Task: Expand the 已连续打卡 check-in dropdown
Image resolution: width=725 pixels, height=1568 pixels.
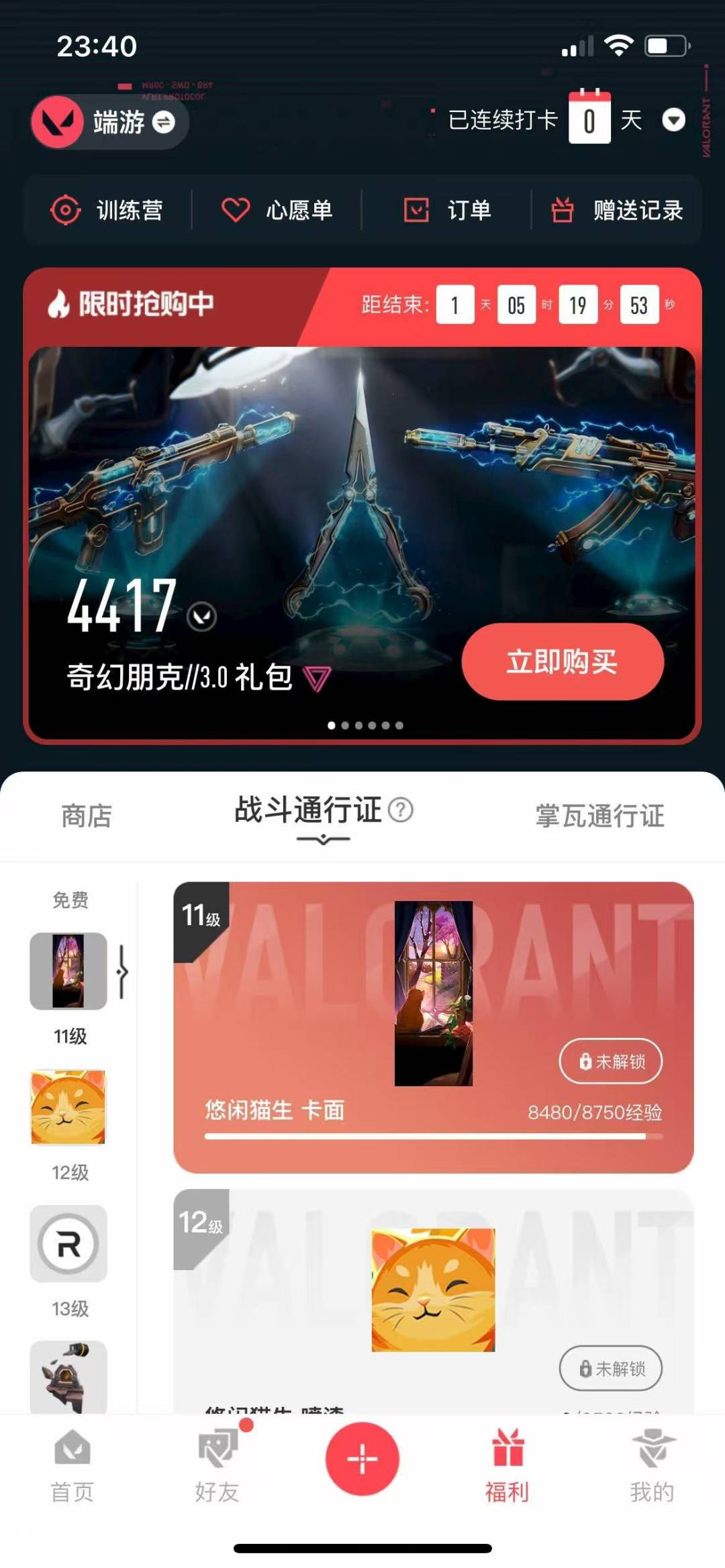Action: point(673,120)
